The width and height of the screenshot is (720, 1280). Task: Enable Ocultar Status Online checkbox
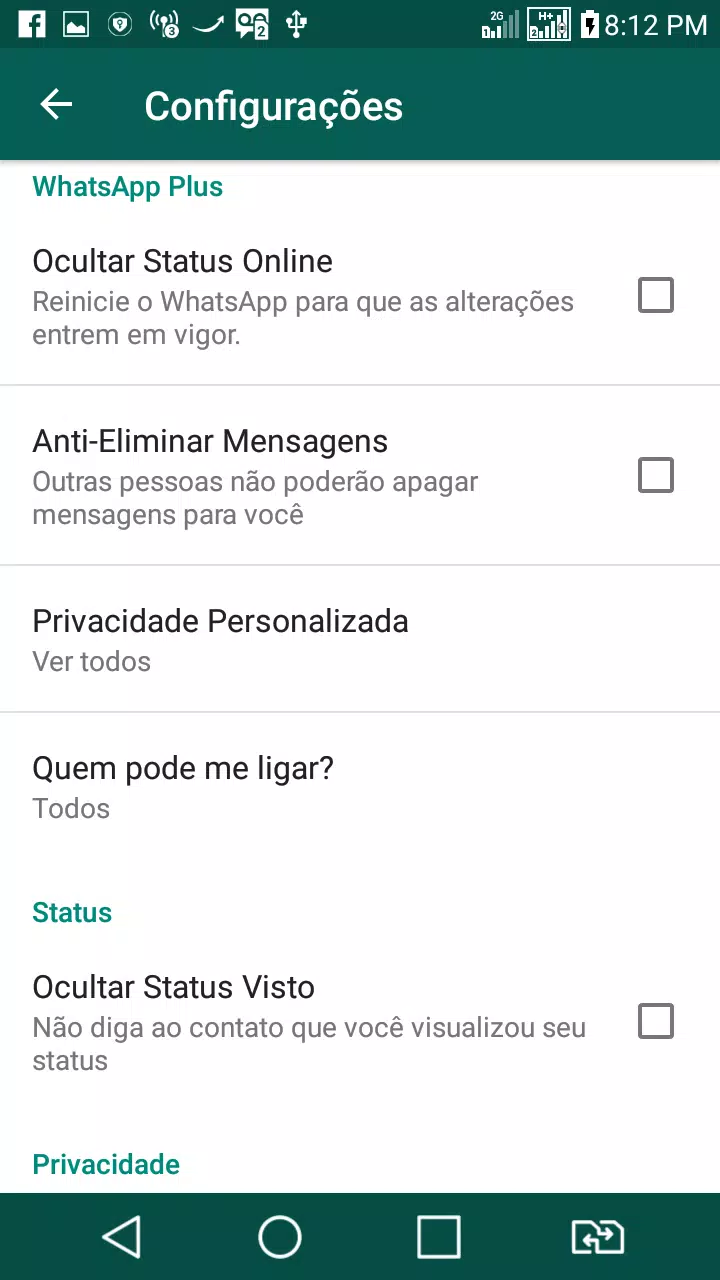656,296
